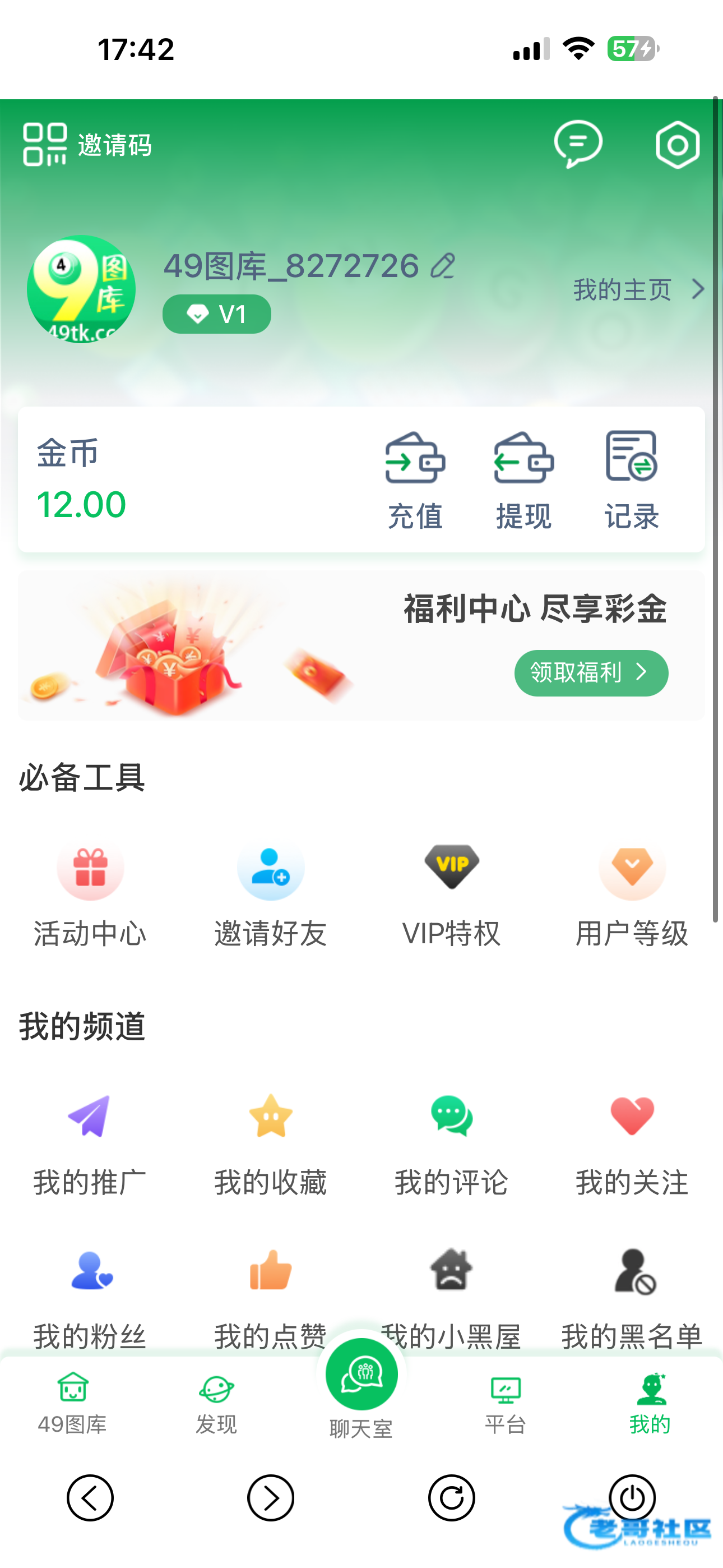Tap 充值 to recharge coins
Screen dimensions: 723x1568
[415, 481]
